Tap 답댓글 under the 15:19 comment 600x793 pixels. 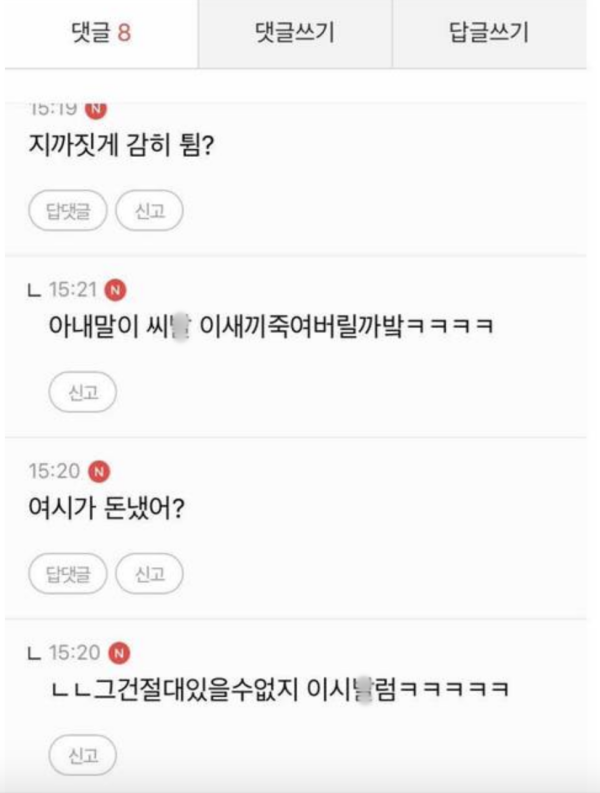pos(68,209)
